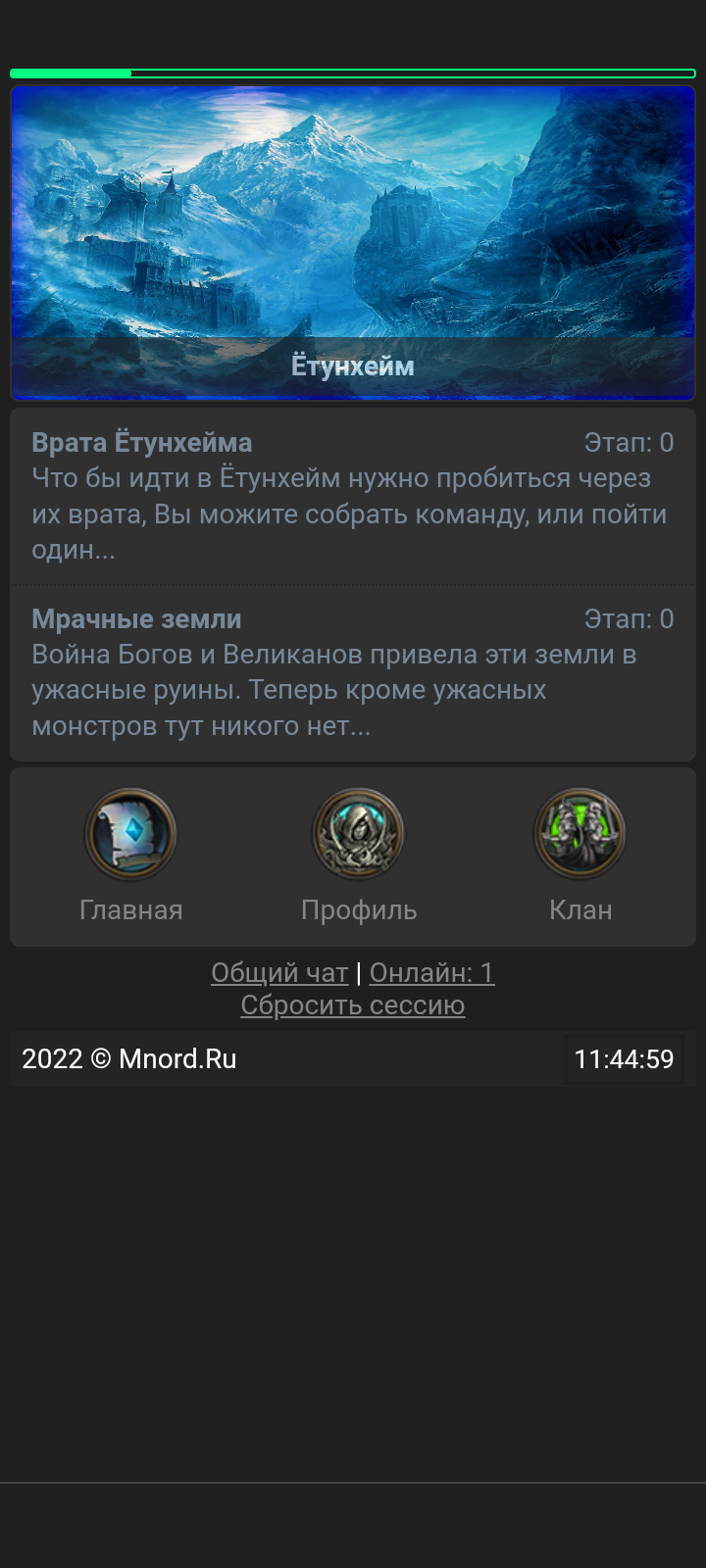Open the Врата Ётунхейма location
The height and width of the screenshot is (1568, 706).
pos(141,443)
